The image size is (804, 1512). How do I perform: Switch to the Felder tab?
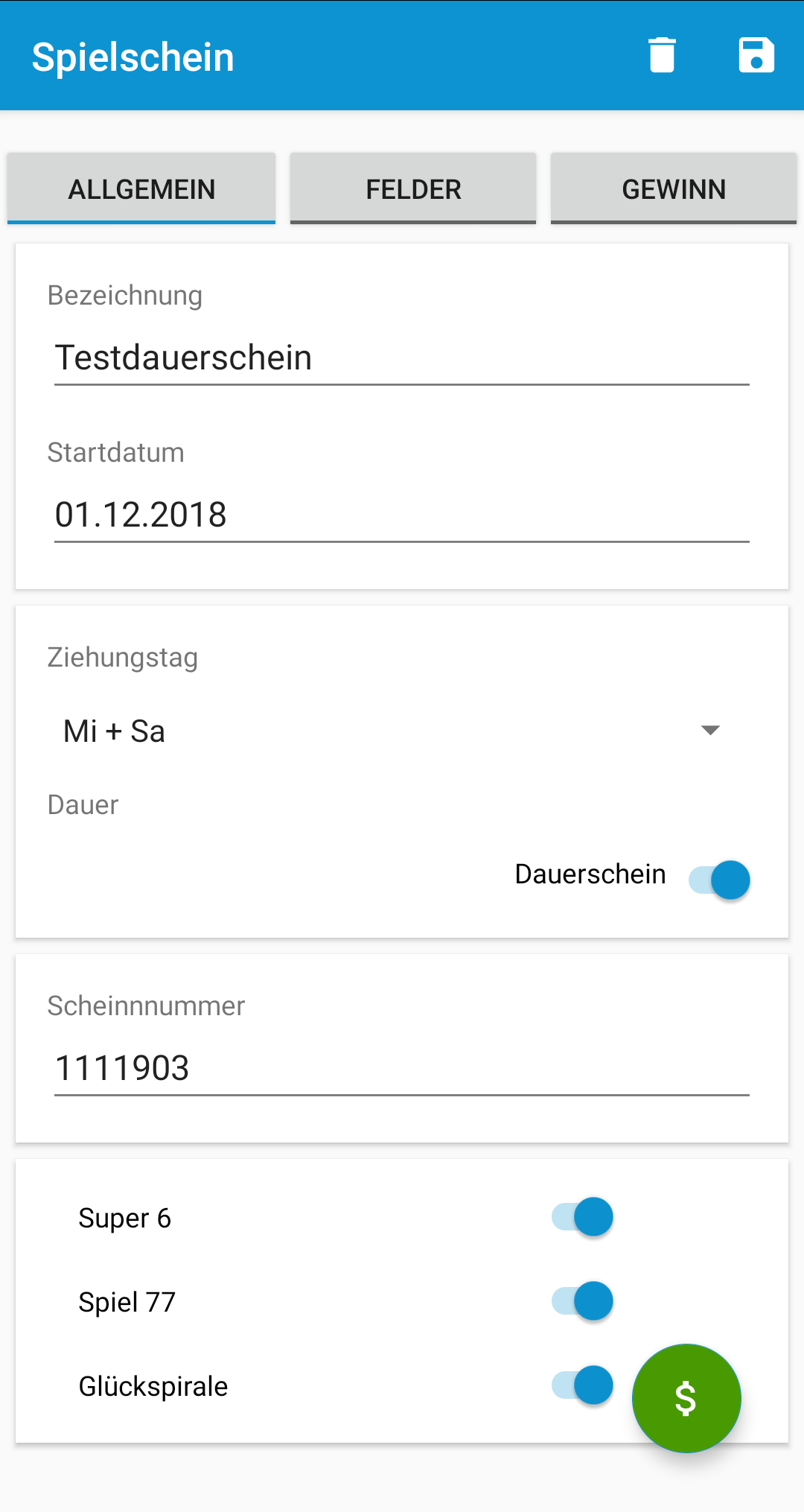point(413,188)
